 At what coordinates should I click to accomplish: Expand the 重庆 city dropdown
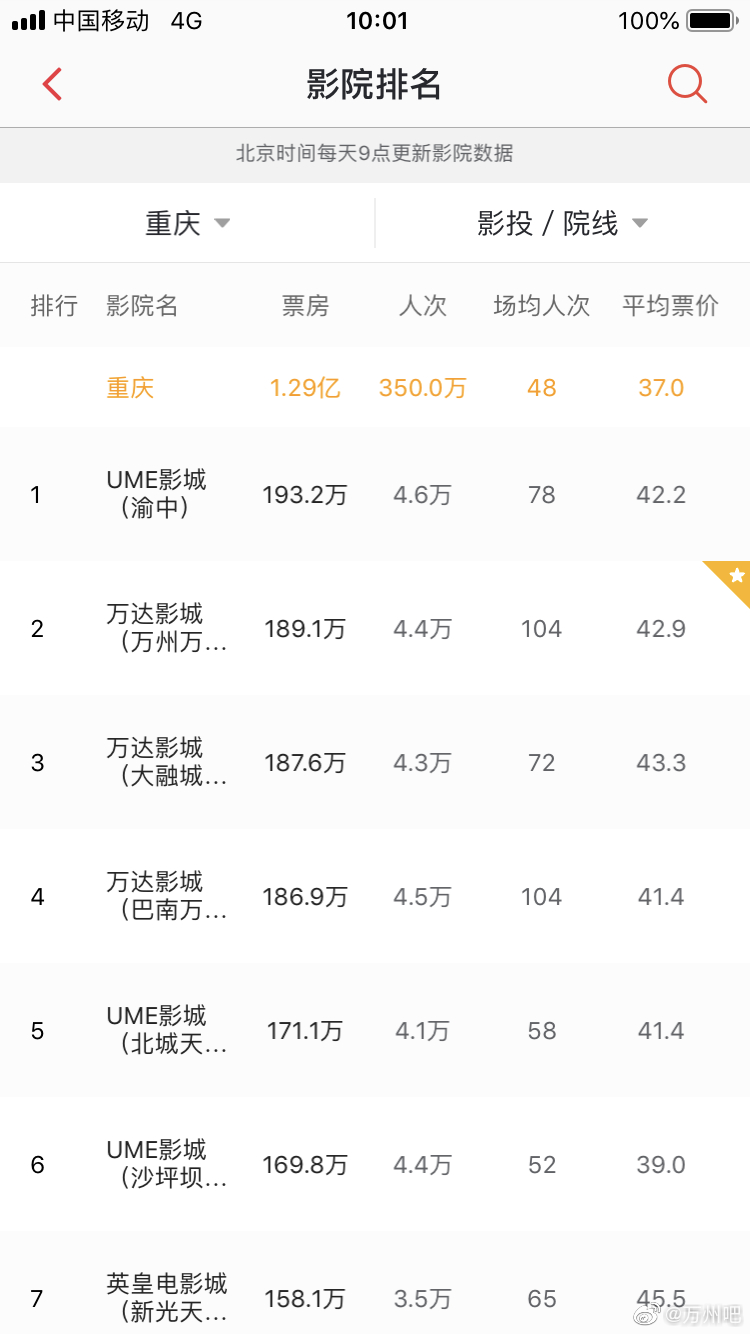[x=188, y=223]
